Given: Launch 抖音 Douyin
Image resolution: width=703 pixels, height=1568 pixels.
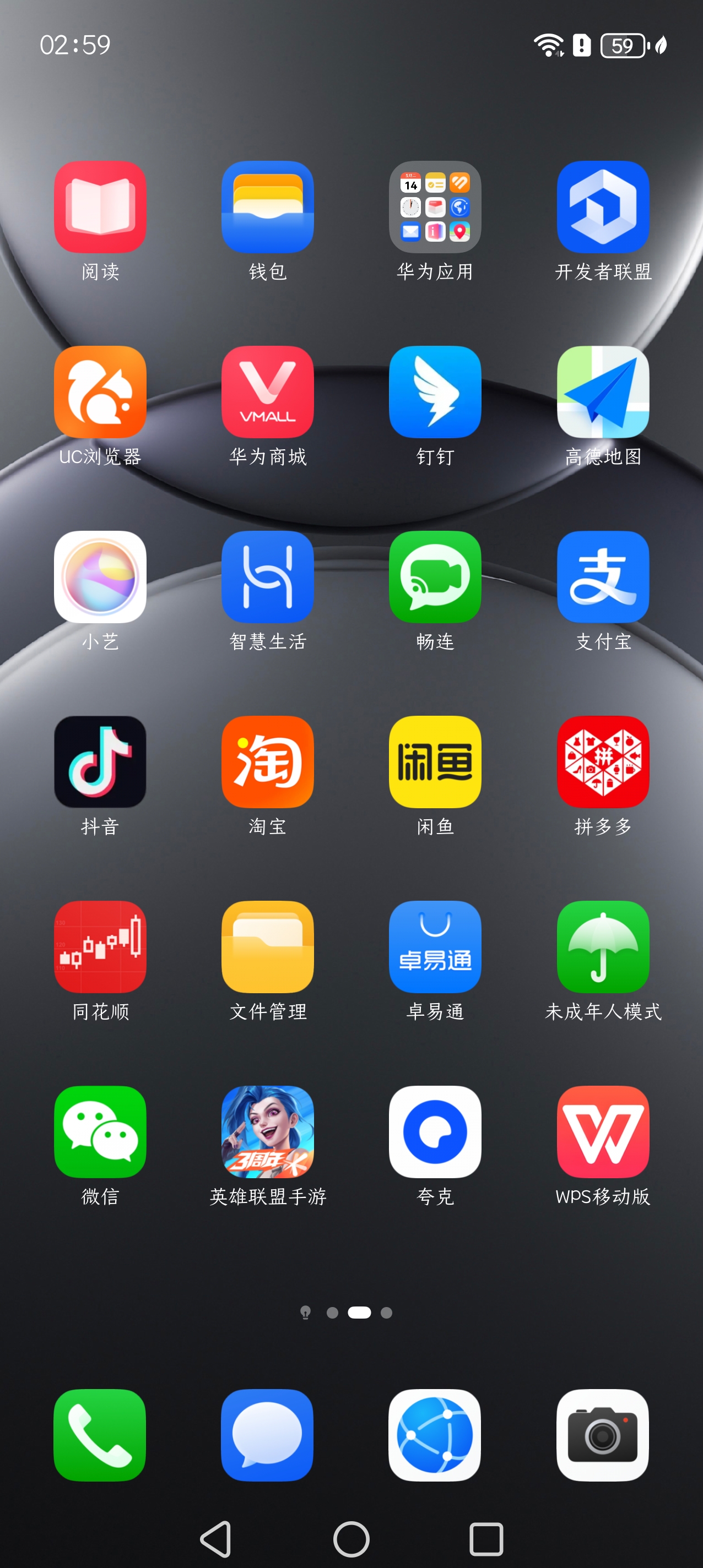Looking at the screenshot, I should click(100, 763).
